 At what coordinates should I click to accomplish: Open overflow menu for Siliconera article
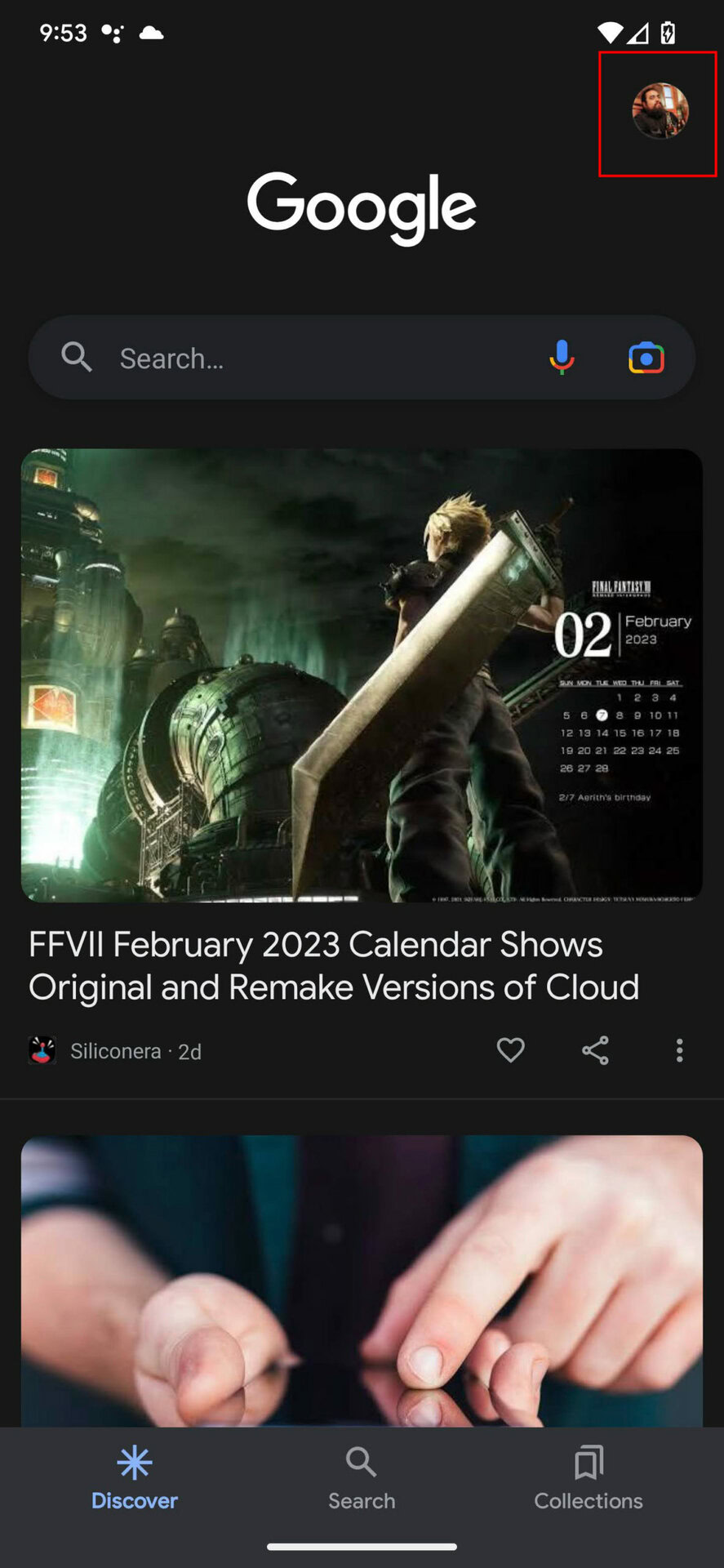[679, 1050]
